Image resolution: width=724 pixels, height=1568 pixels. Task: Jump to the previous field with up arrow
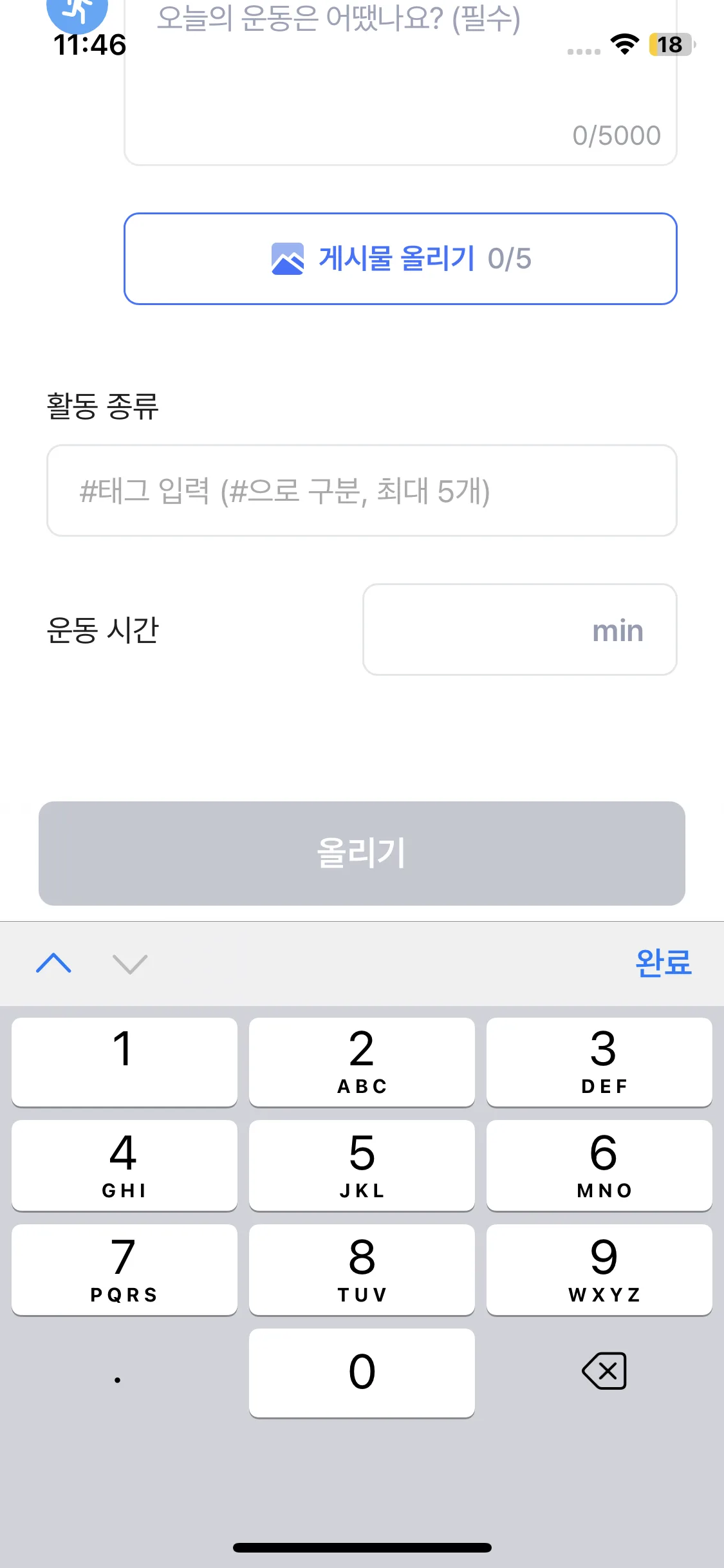54,964
